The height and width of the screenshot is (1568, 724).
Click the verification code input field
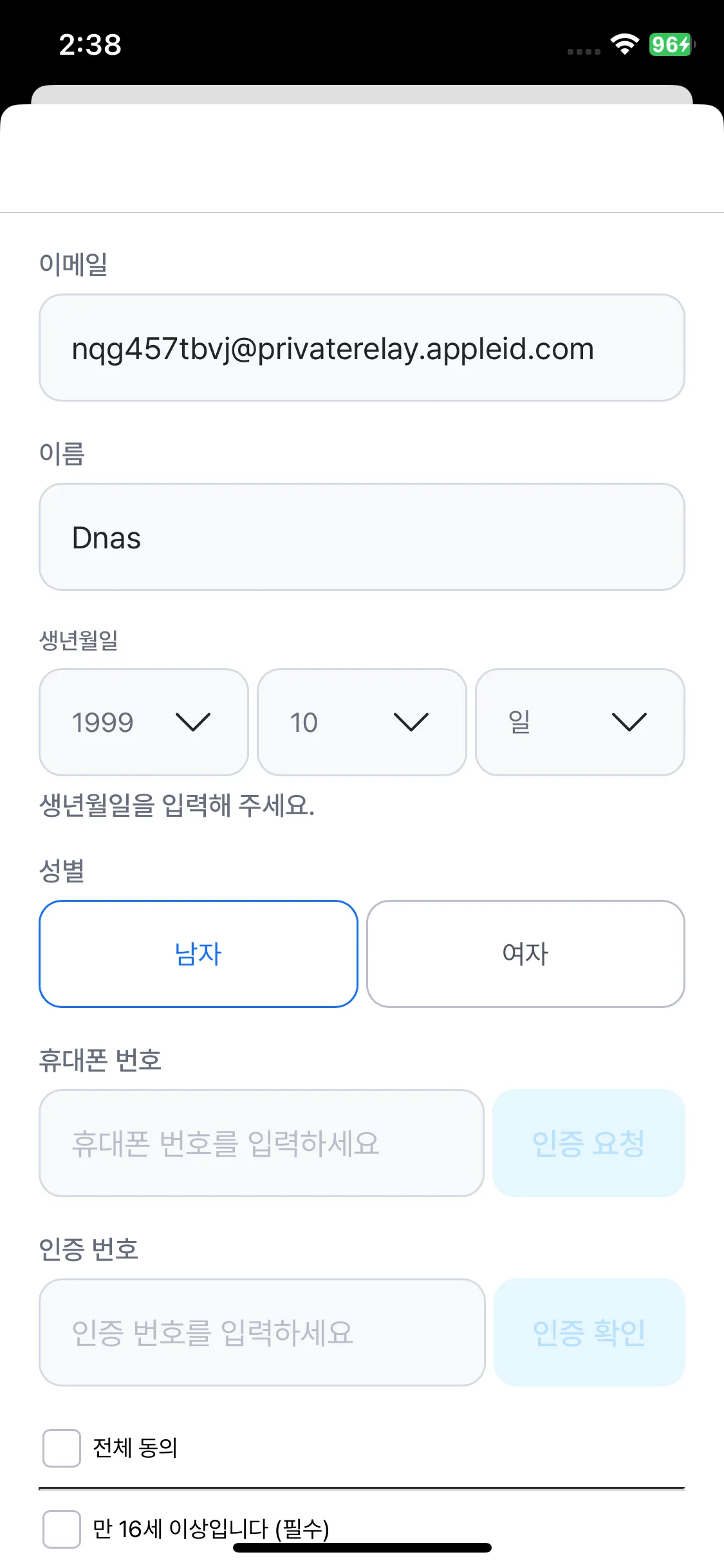[262, 1334]
